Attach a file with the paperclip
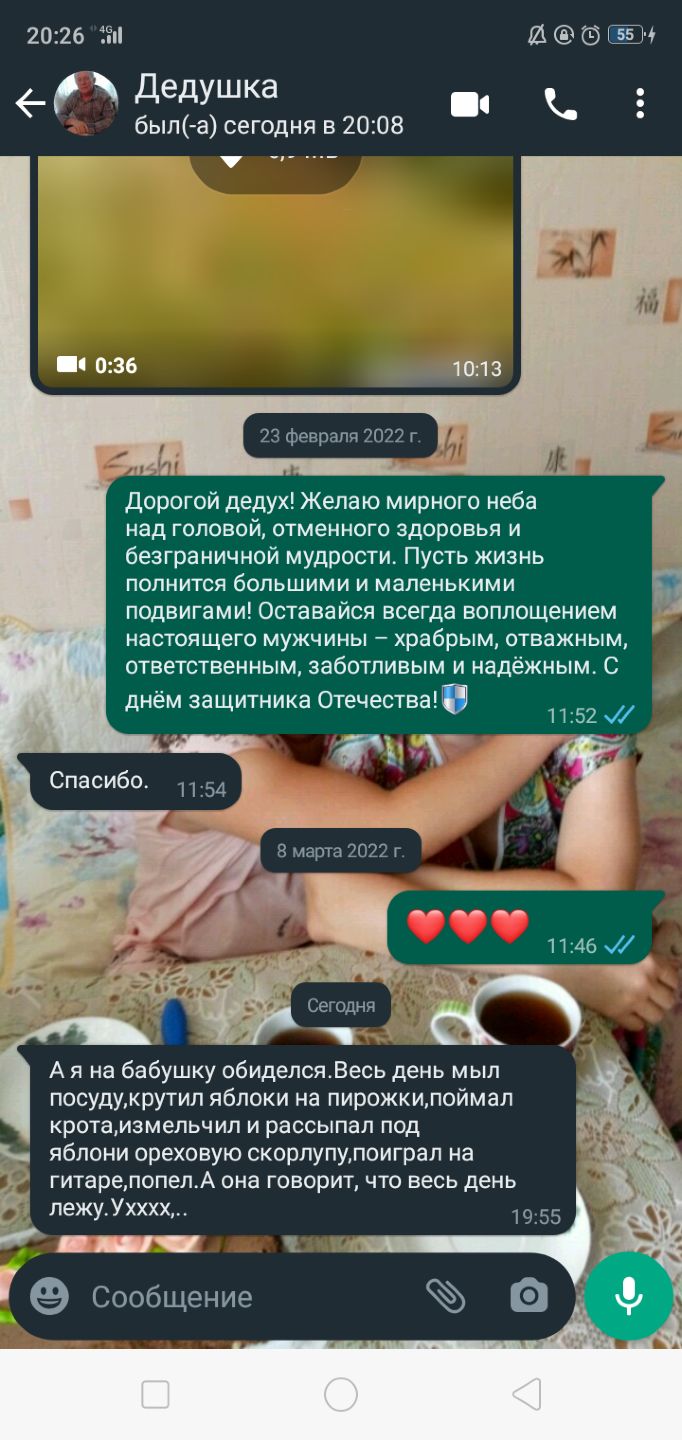Image resolution: width=682 pixels, height=1440 pixels. [446, 1296]
